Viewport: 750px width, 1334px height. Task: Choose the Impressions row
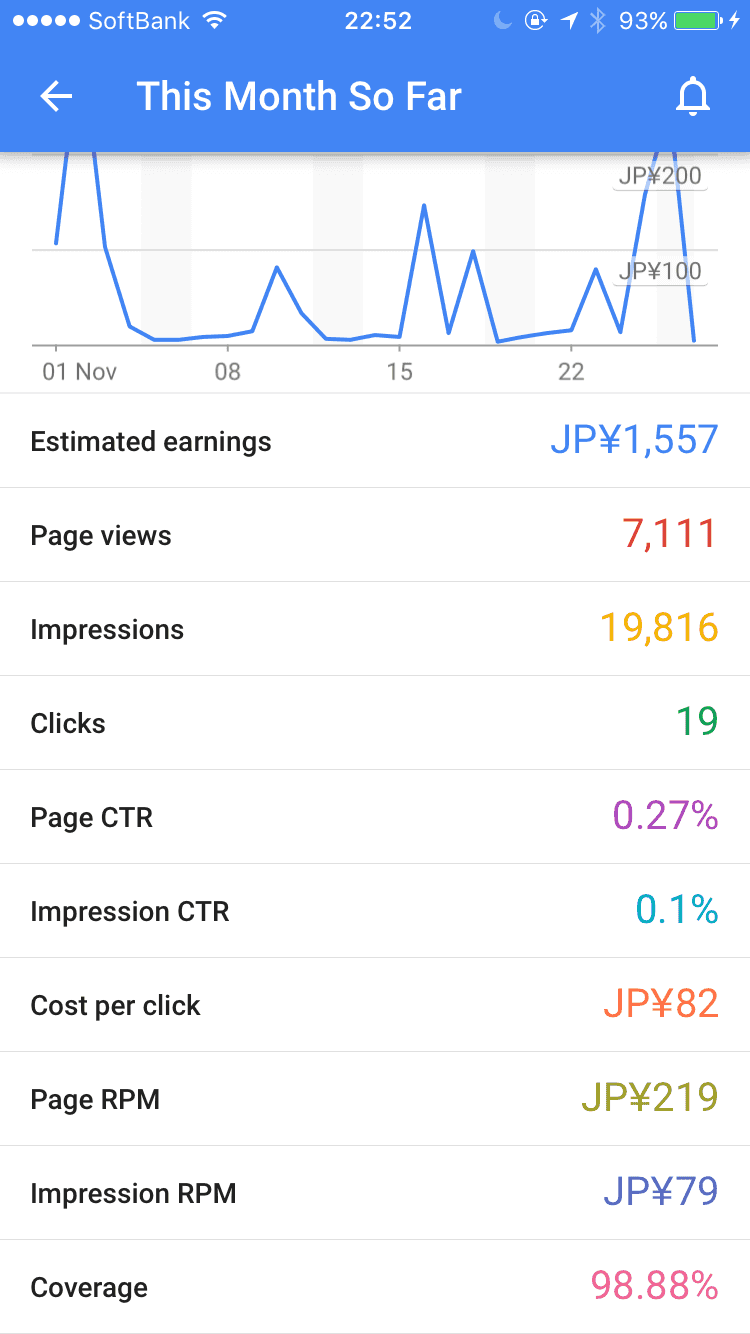(375, 629)
